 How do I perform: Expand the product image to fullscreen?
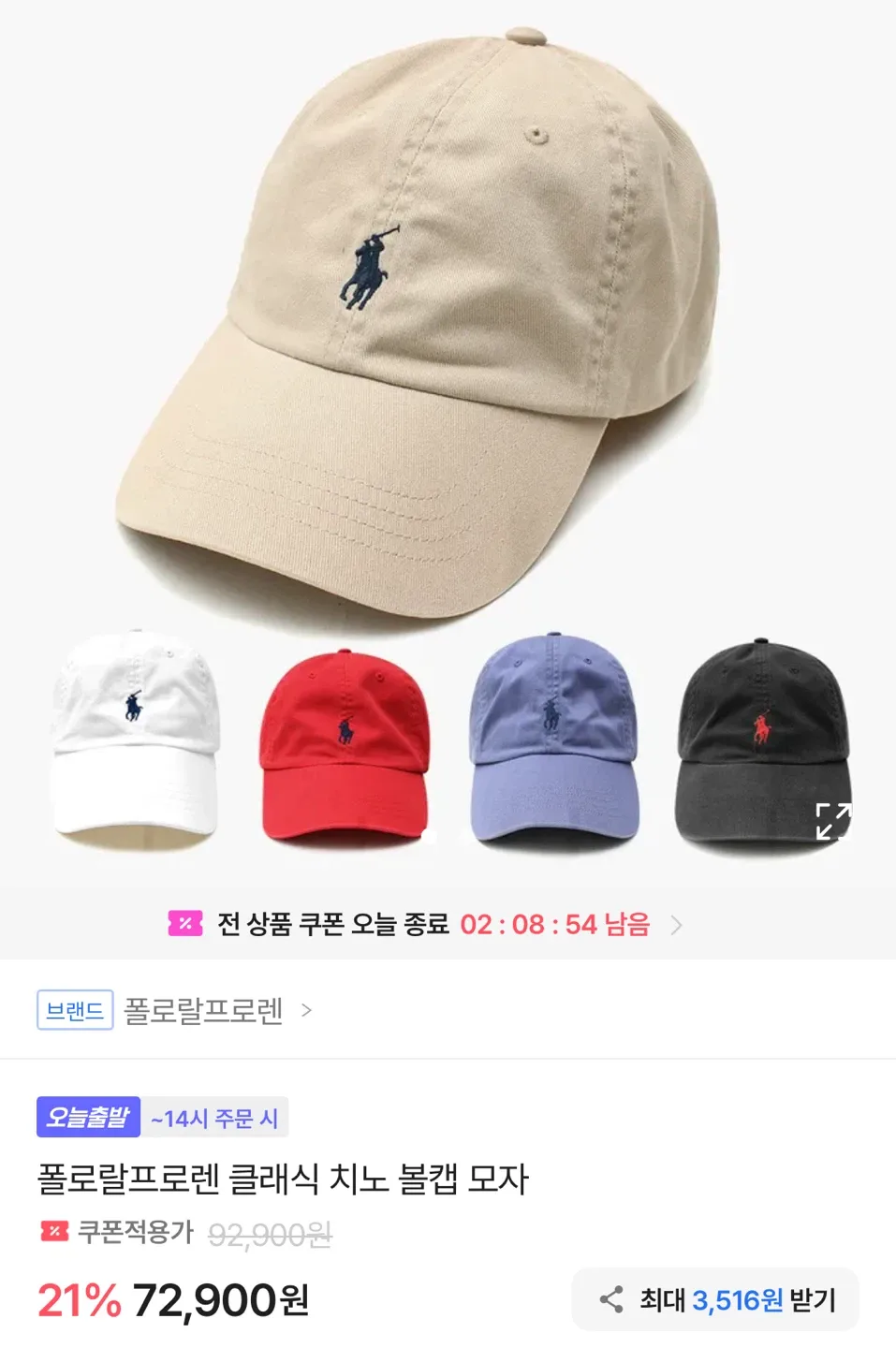832,821
